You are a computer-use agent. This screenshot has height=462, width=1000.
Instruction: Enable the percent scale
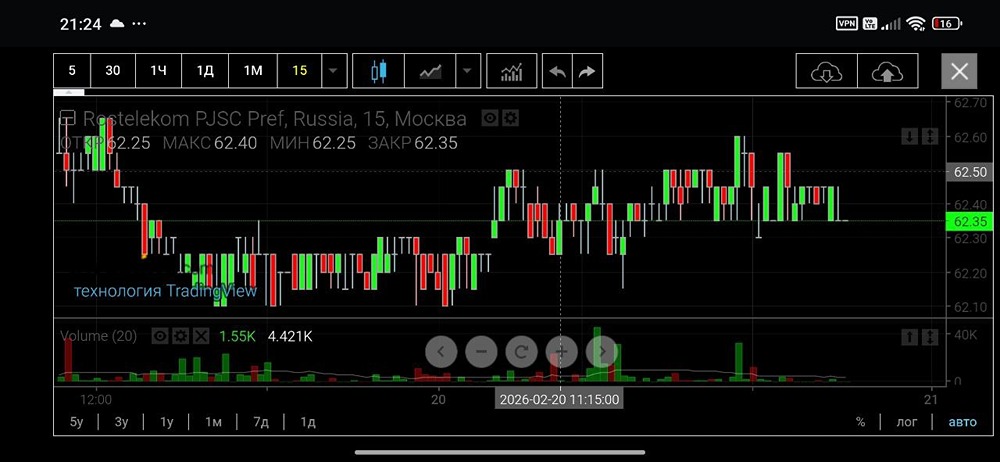point(860,422)
